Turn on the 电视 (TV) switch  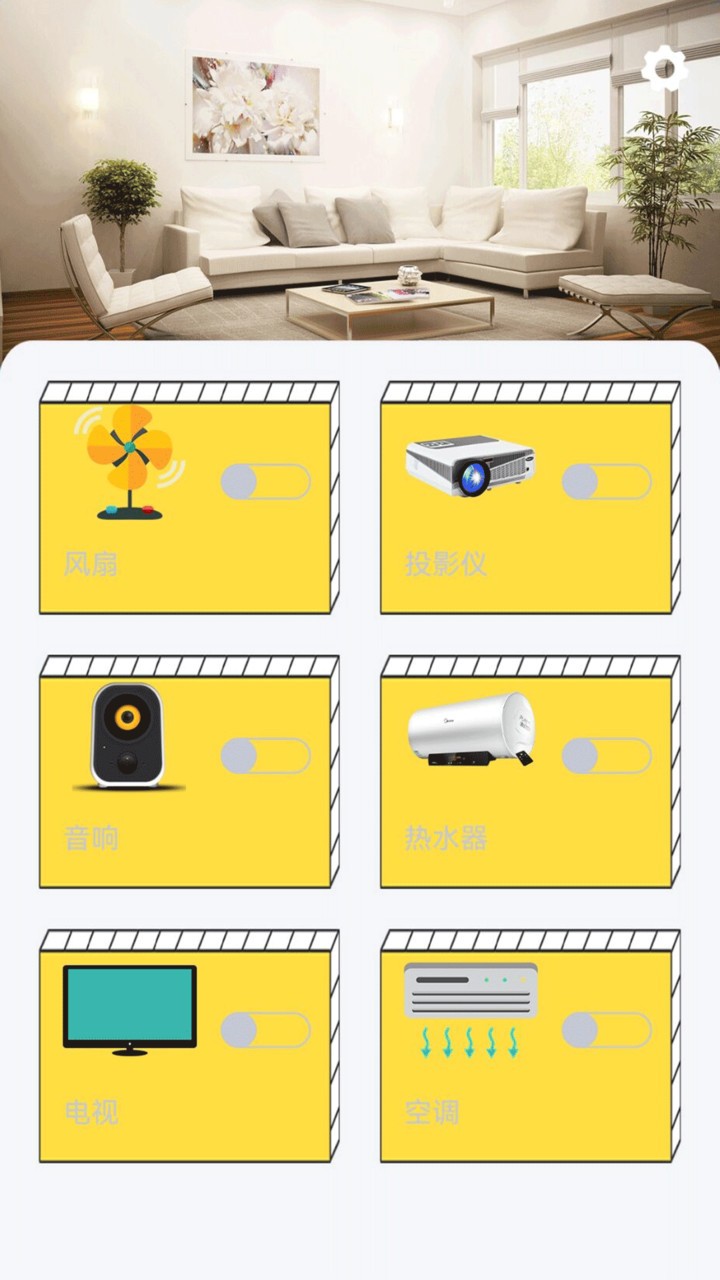pos(266,1030)
